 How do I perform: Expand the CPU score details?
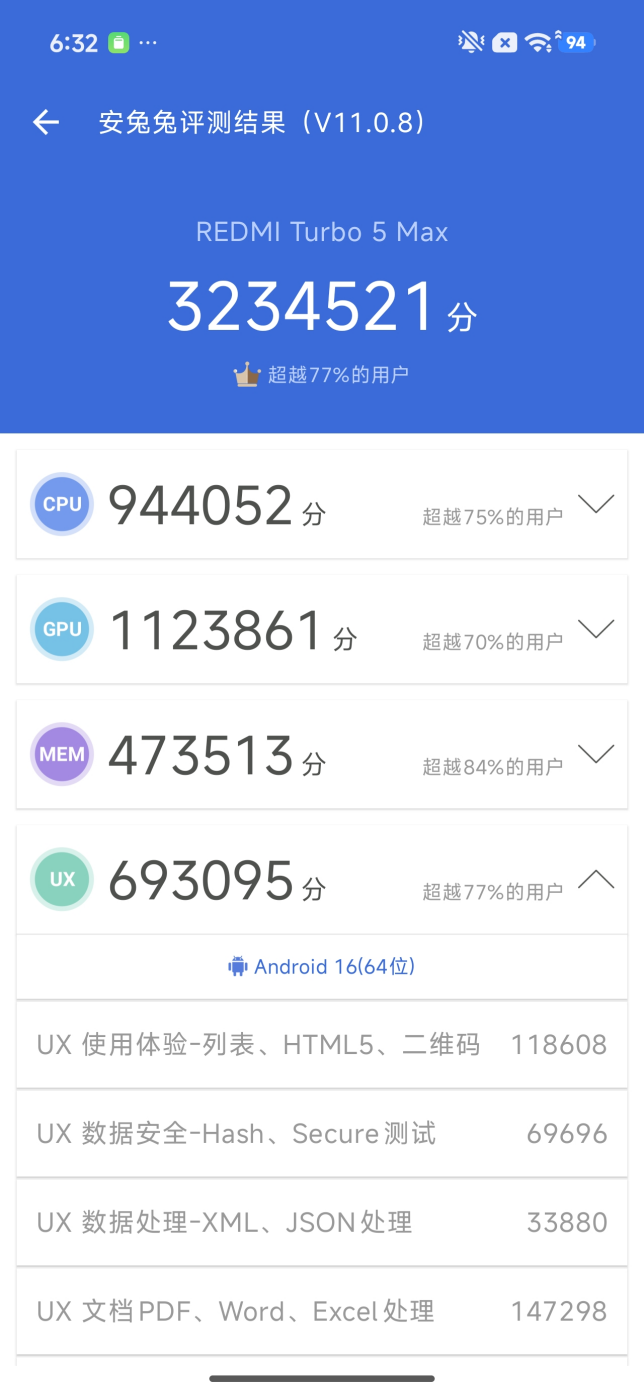click(596, 505)
